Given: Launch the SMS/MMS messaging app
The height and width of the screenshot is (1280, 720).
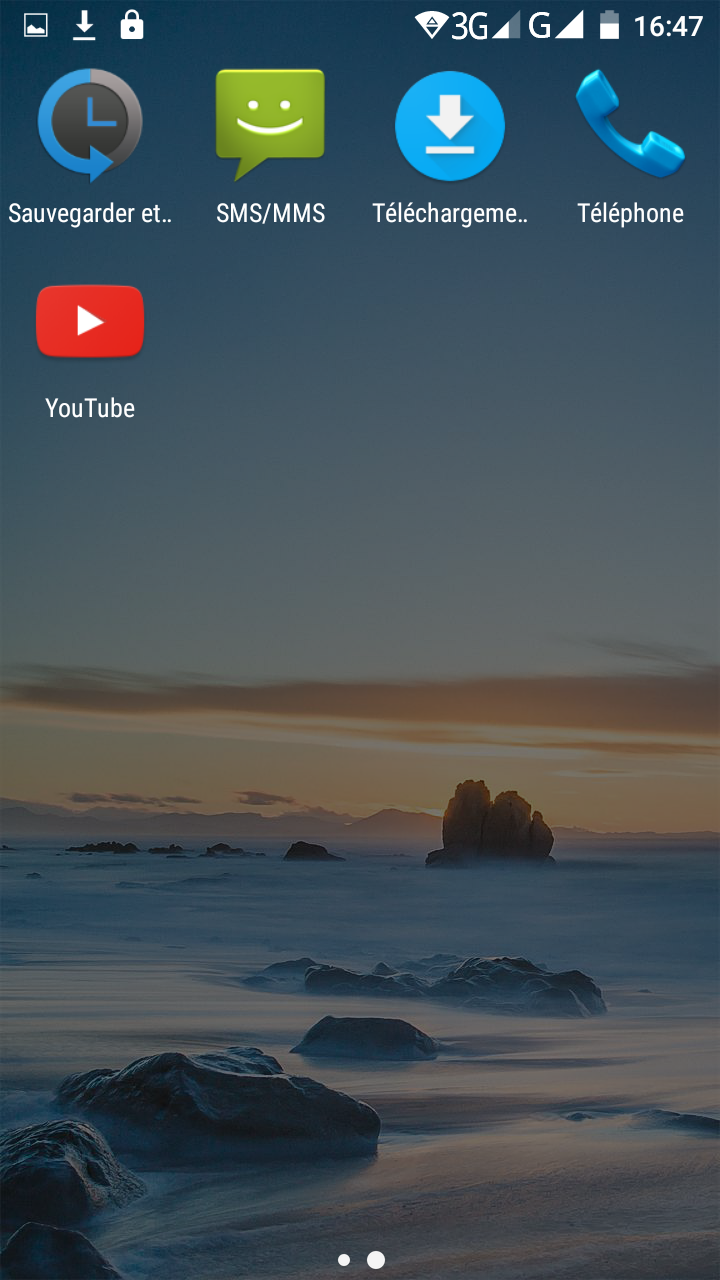Looking at the screenshot, I should click(270, 127).
